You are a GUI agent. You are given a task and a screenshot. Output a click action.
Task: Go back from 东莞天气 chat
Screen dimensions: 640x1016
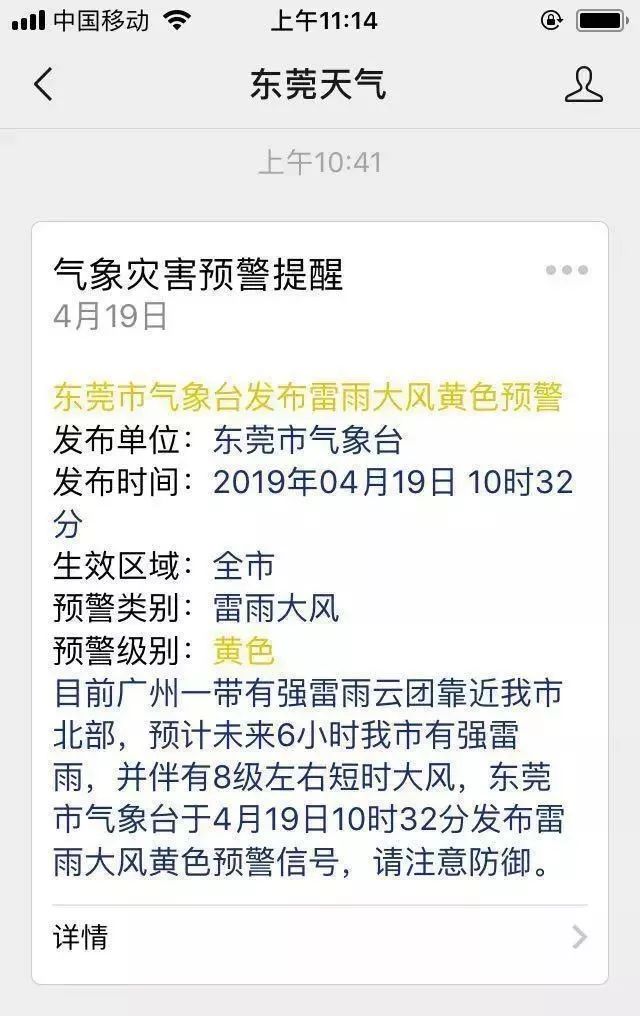tap(43, 85)
